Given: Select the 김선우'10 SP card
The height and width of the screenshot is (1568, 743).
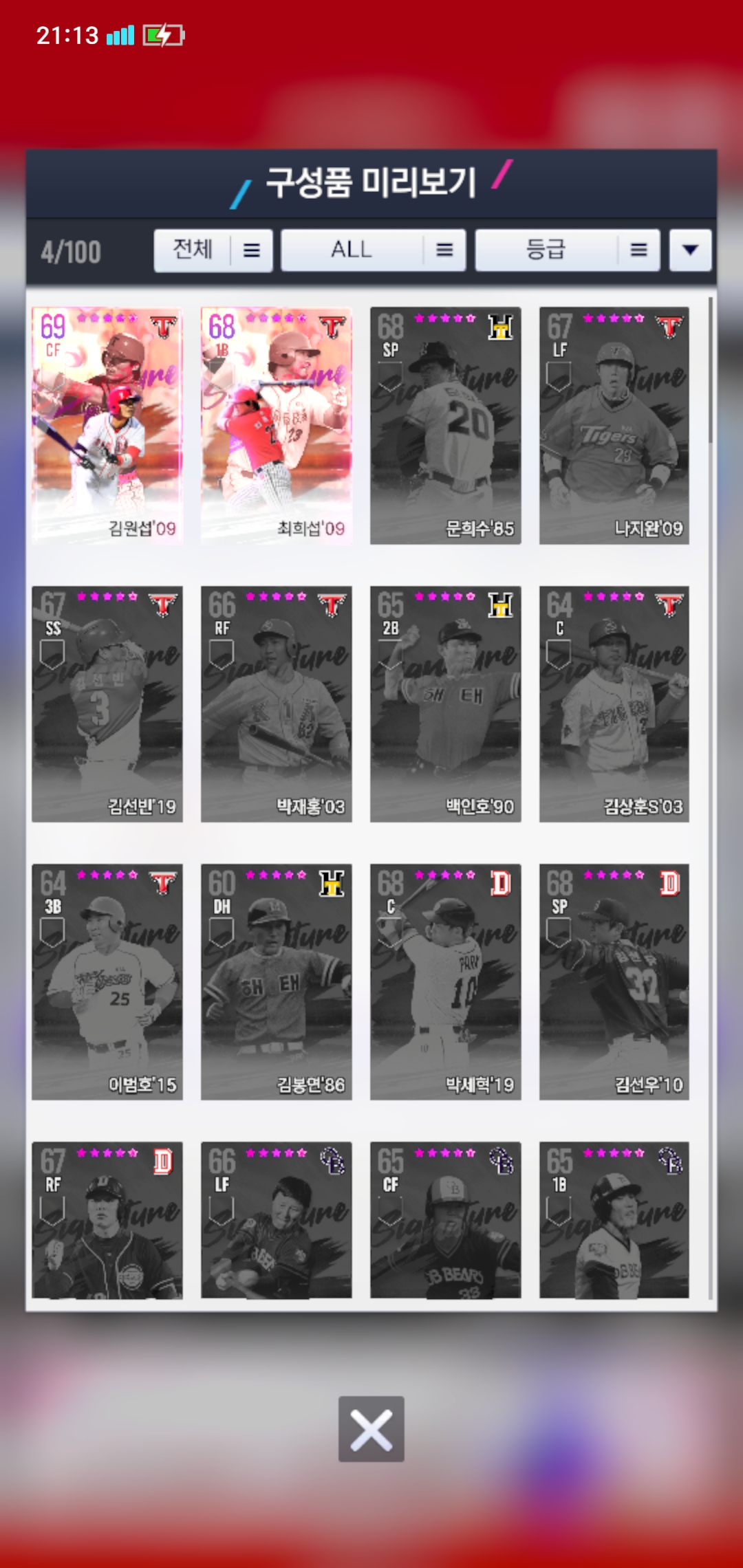Looking at the screenshot, I should click(614, 981).
